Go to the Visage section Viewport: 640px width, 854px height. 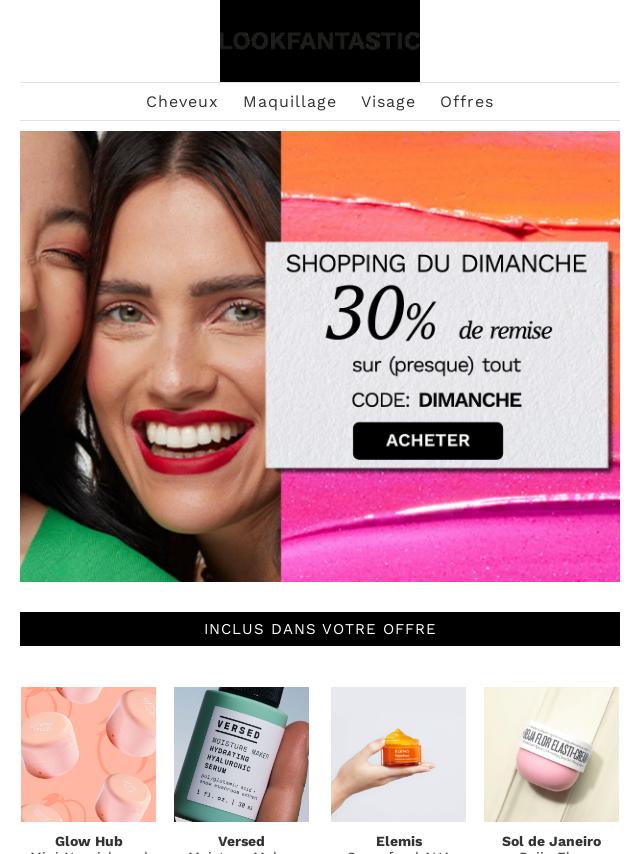pyautogui.click(x=388, y=102)
